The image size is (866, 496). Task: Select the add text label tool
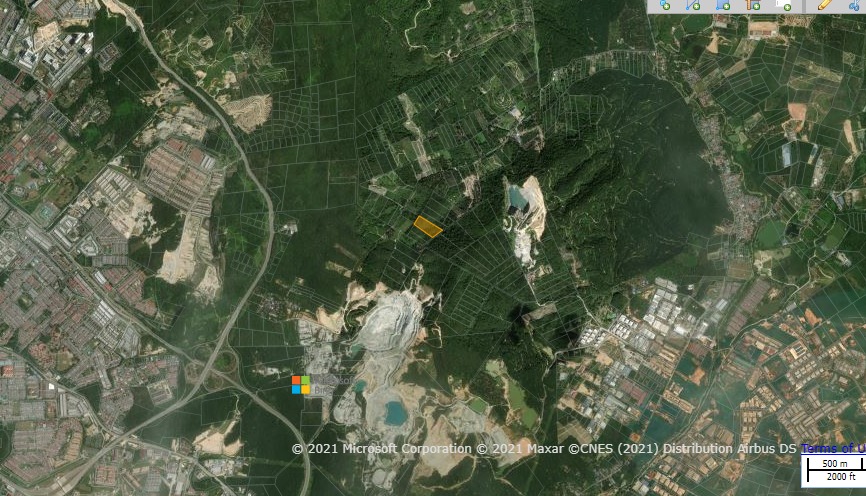(x=783, y=4)
